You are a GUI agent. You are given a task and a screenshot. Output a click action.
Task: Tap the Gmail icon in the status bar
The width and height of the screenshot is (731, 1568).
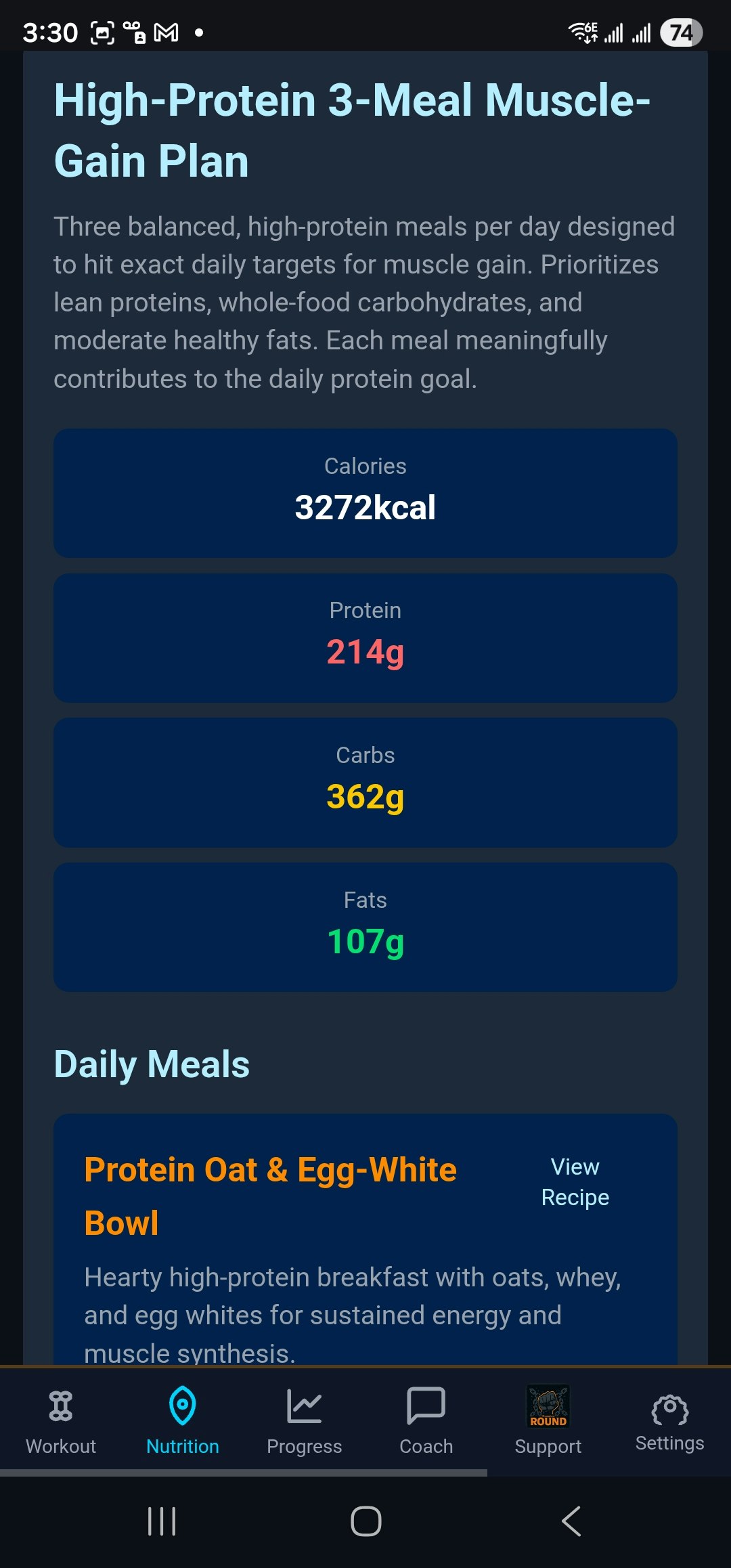pos(164,30)
